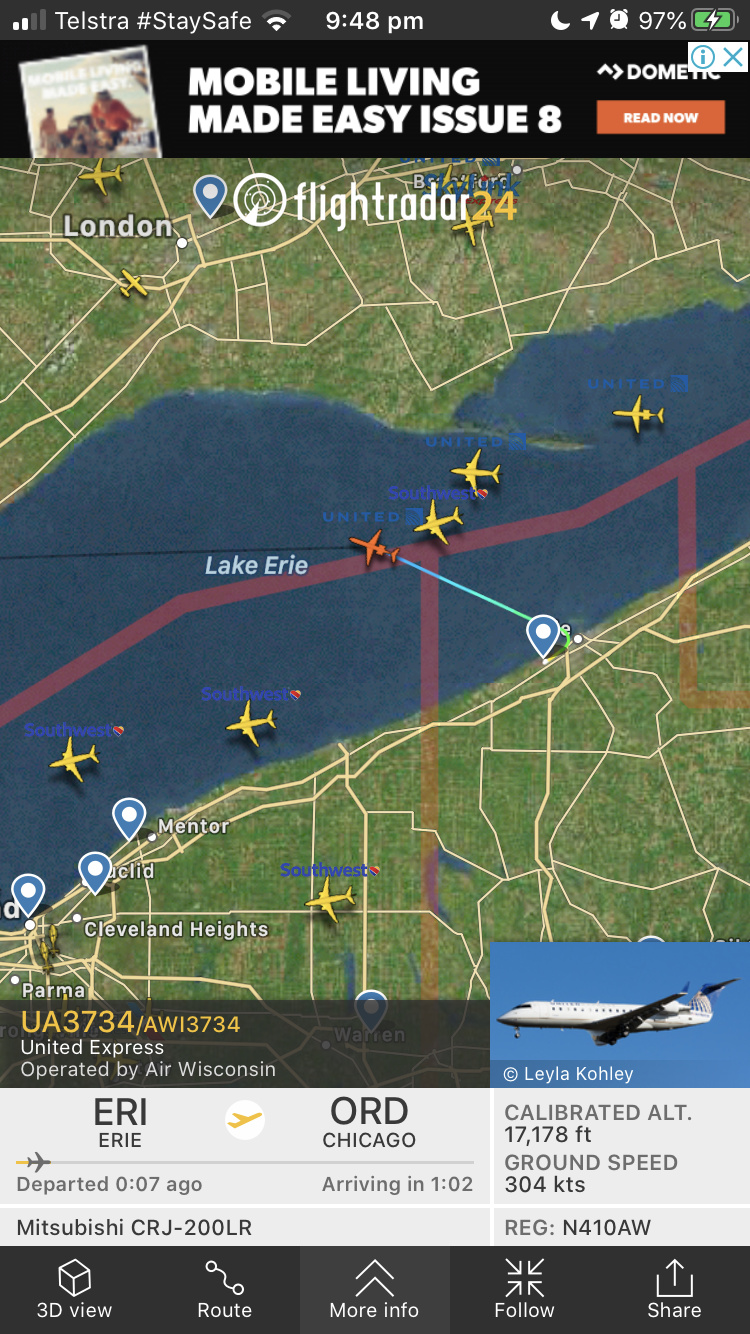This screenshot has height=1334, width=750.
Task: Select the Southwest plane above Warren
Action: pyautogui.click(x=330, y=899)
